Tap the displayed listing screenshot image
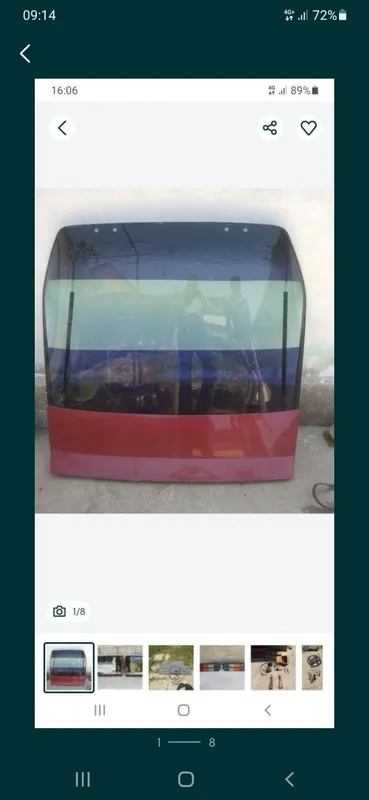Screen dimensions: 369x800 (x=184, y=403)
